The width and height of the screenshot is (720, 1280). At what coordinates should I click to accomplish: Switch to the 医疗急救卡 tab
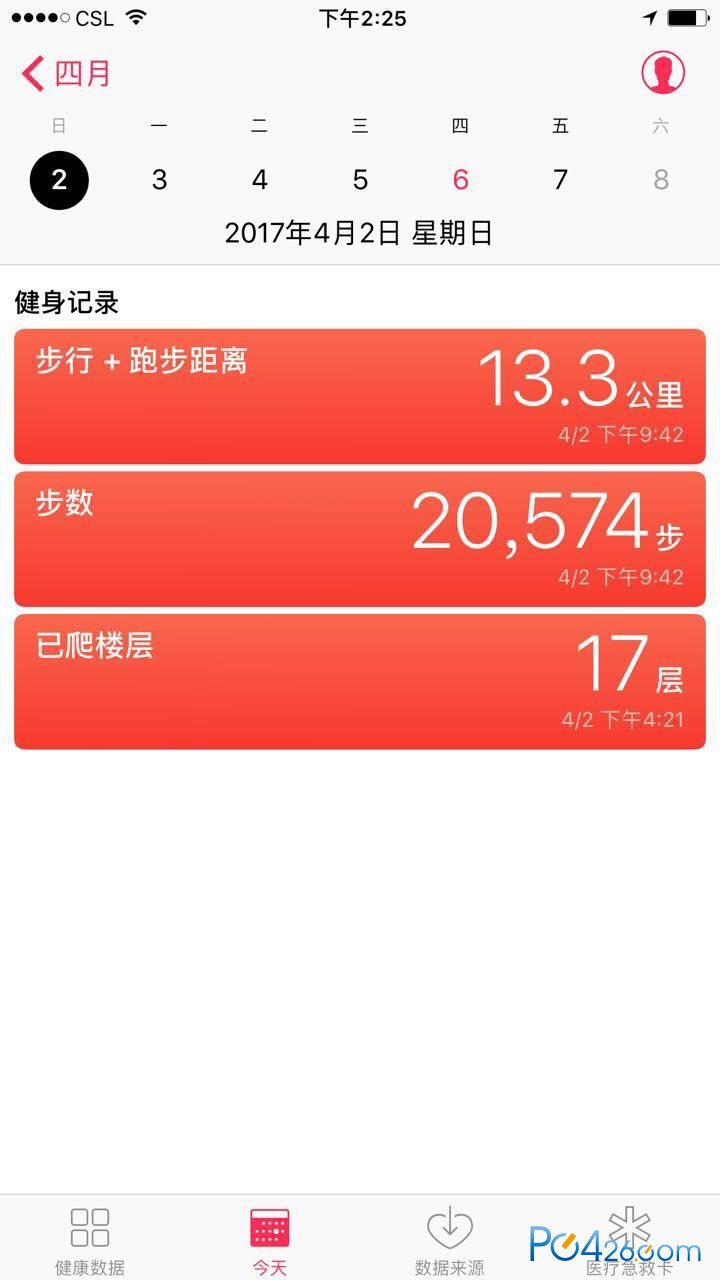pyautogui.click(x=630, y=1240)
